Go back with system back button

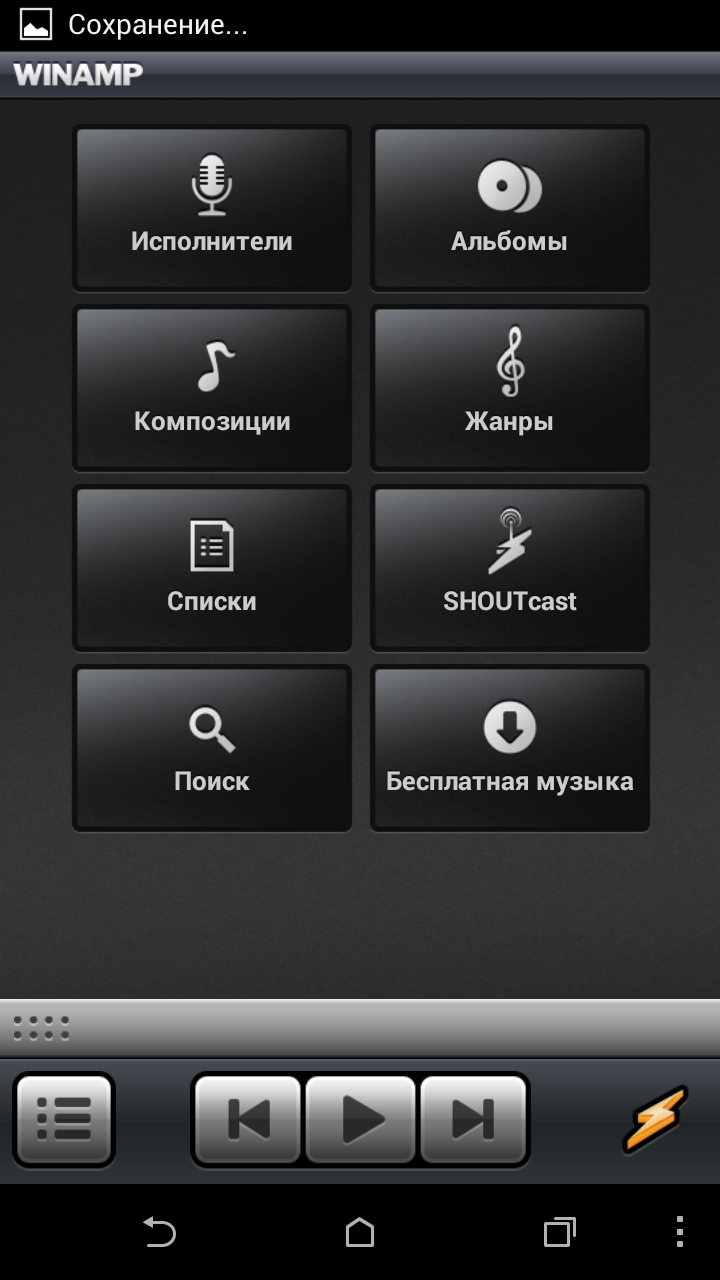click(x=159, y=1232)
